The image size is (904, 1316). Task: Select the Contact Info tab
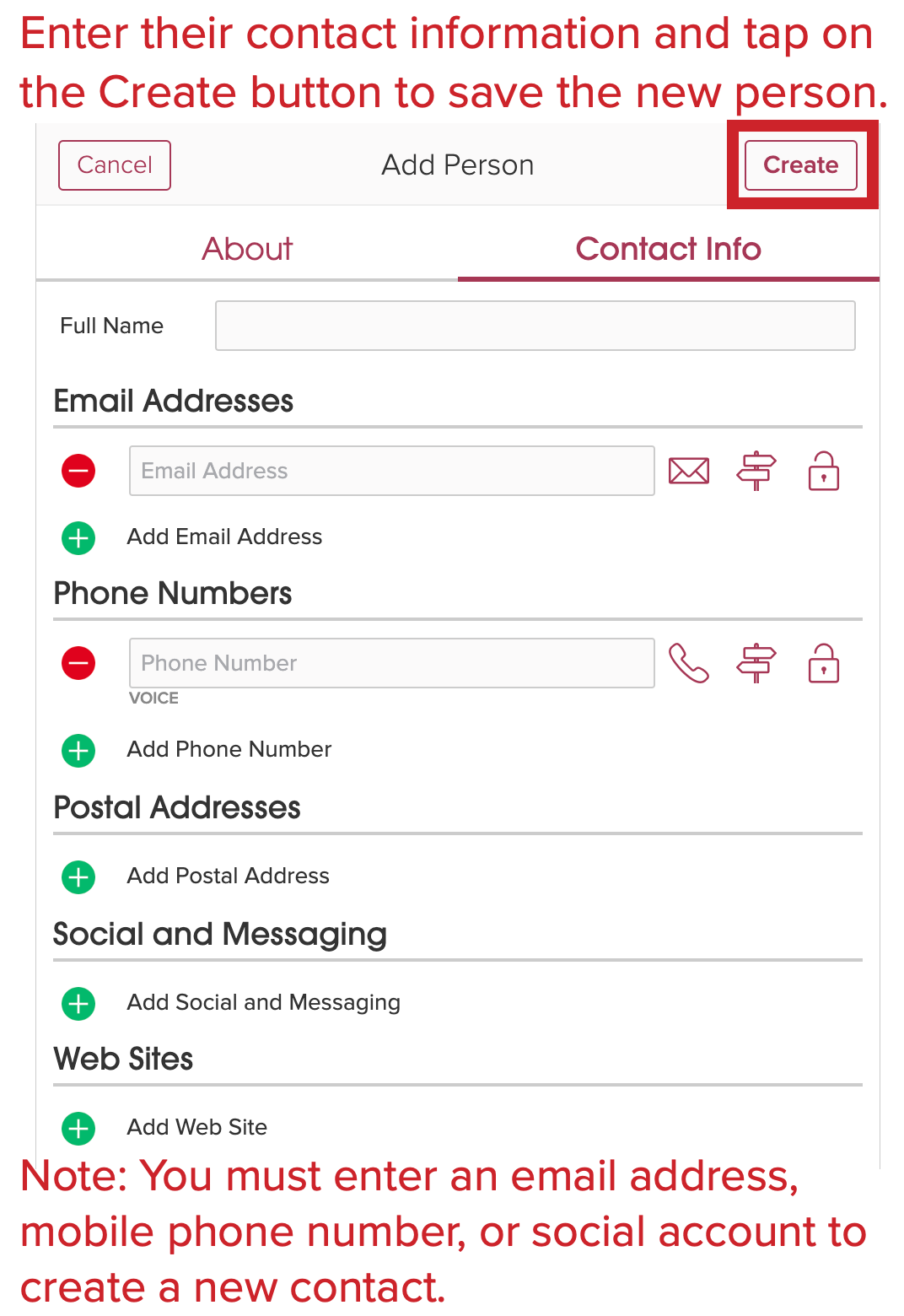click(x=668, y=249)
